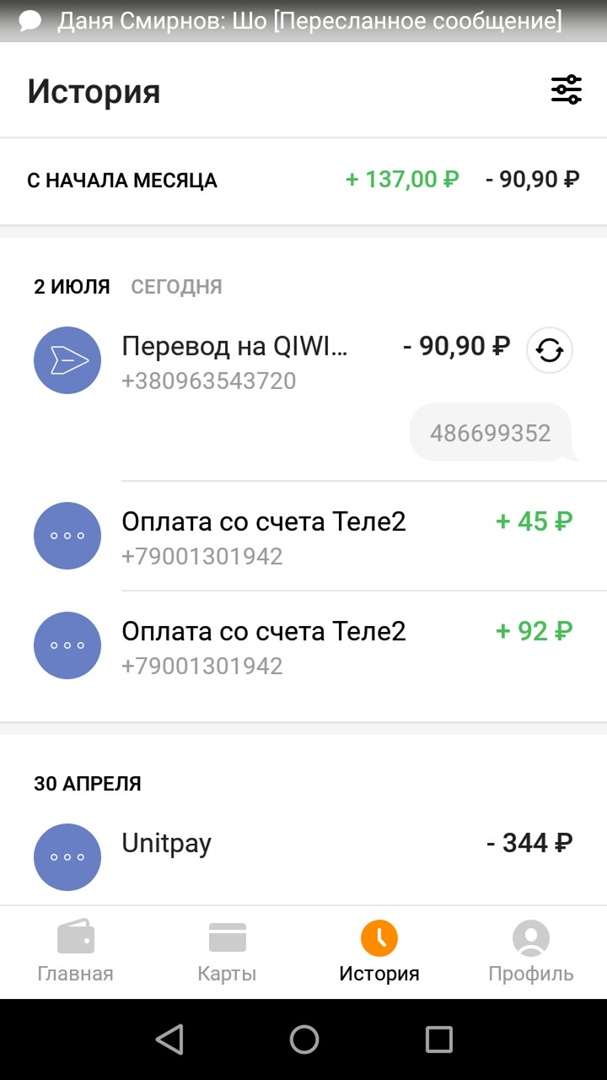Select the История tab

pyautogui.click(x=379, y=952)
